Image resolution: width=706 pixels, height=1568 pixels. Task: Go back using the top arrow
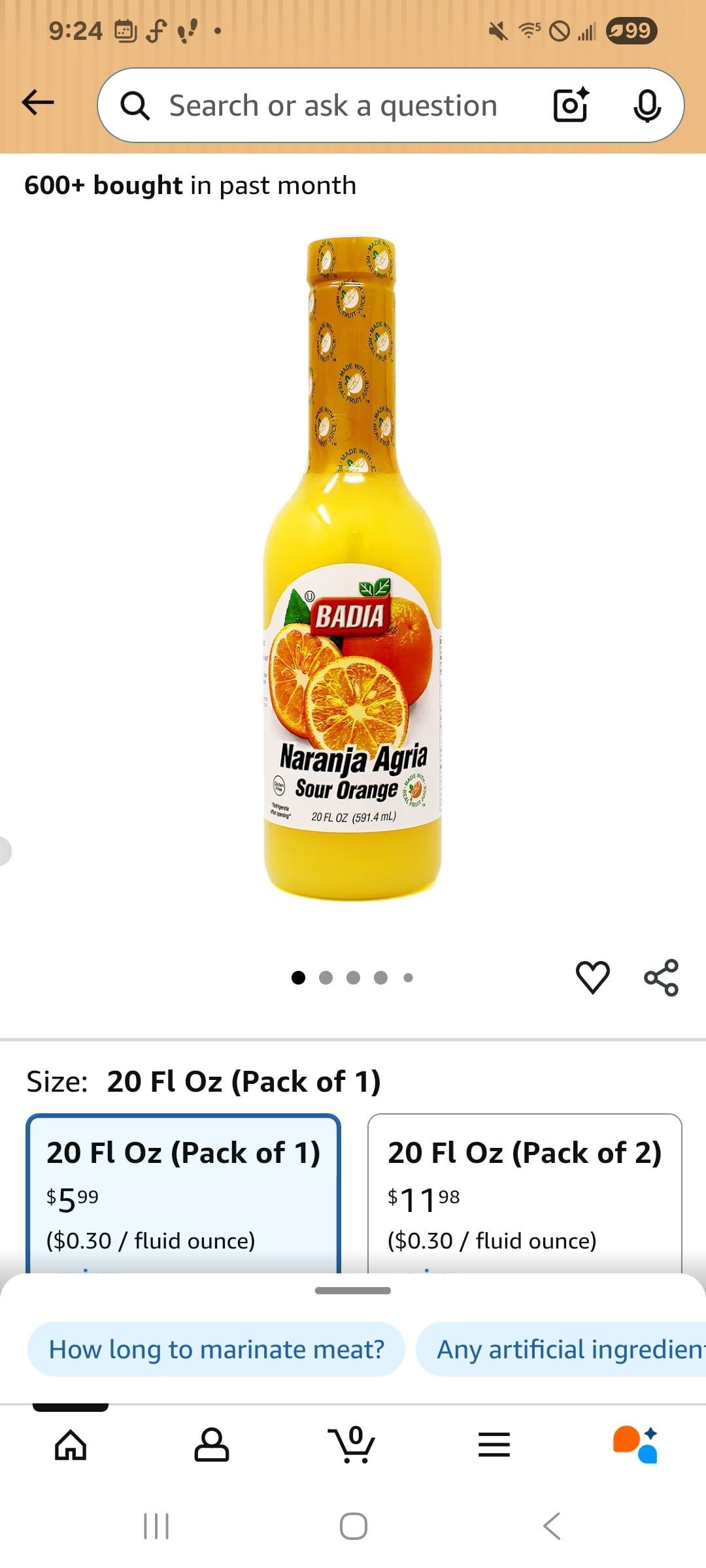38,103
